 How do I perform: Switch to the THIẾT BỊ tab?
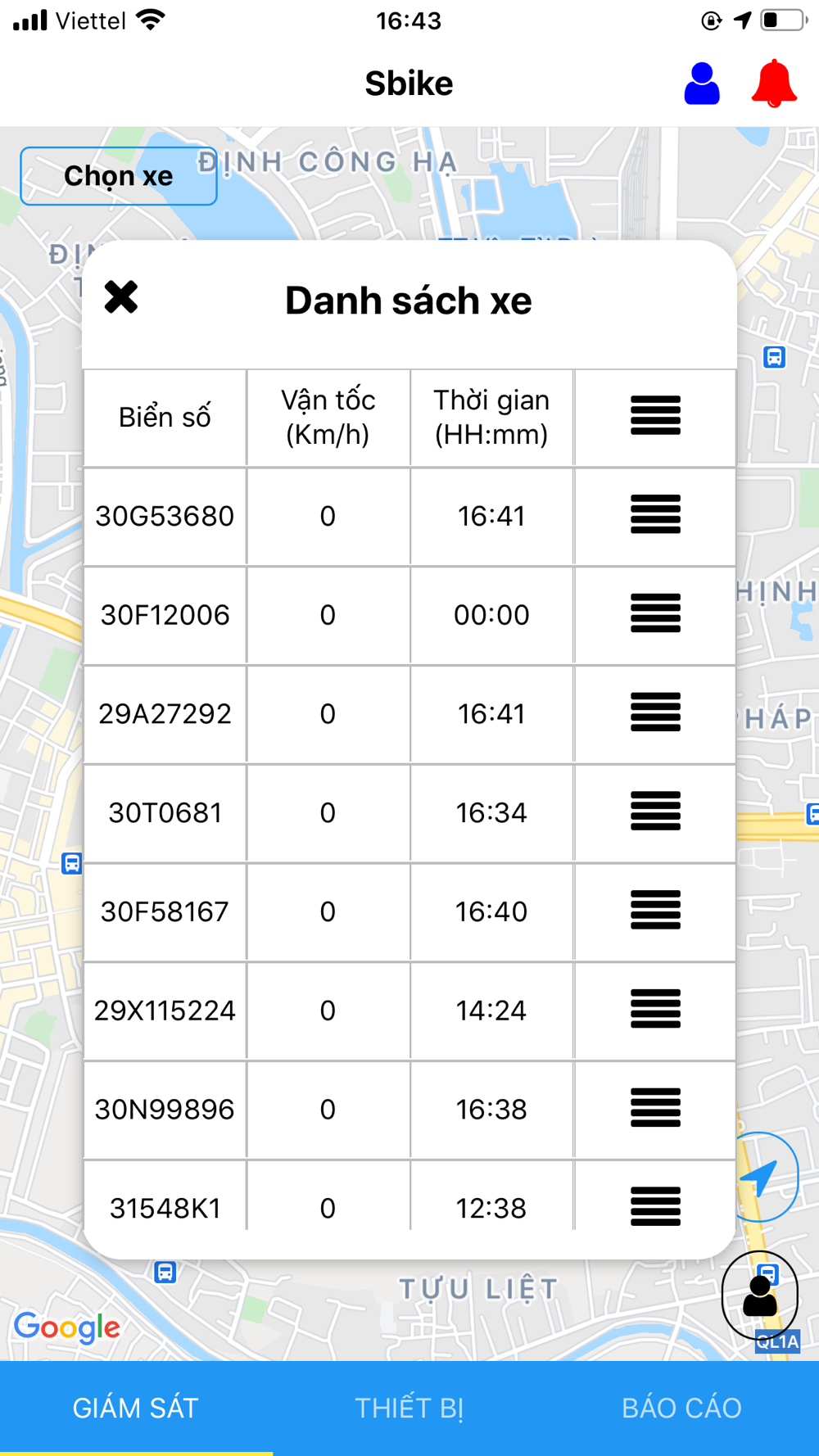click(x=409, y=1409)
